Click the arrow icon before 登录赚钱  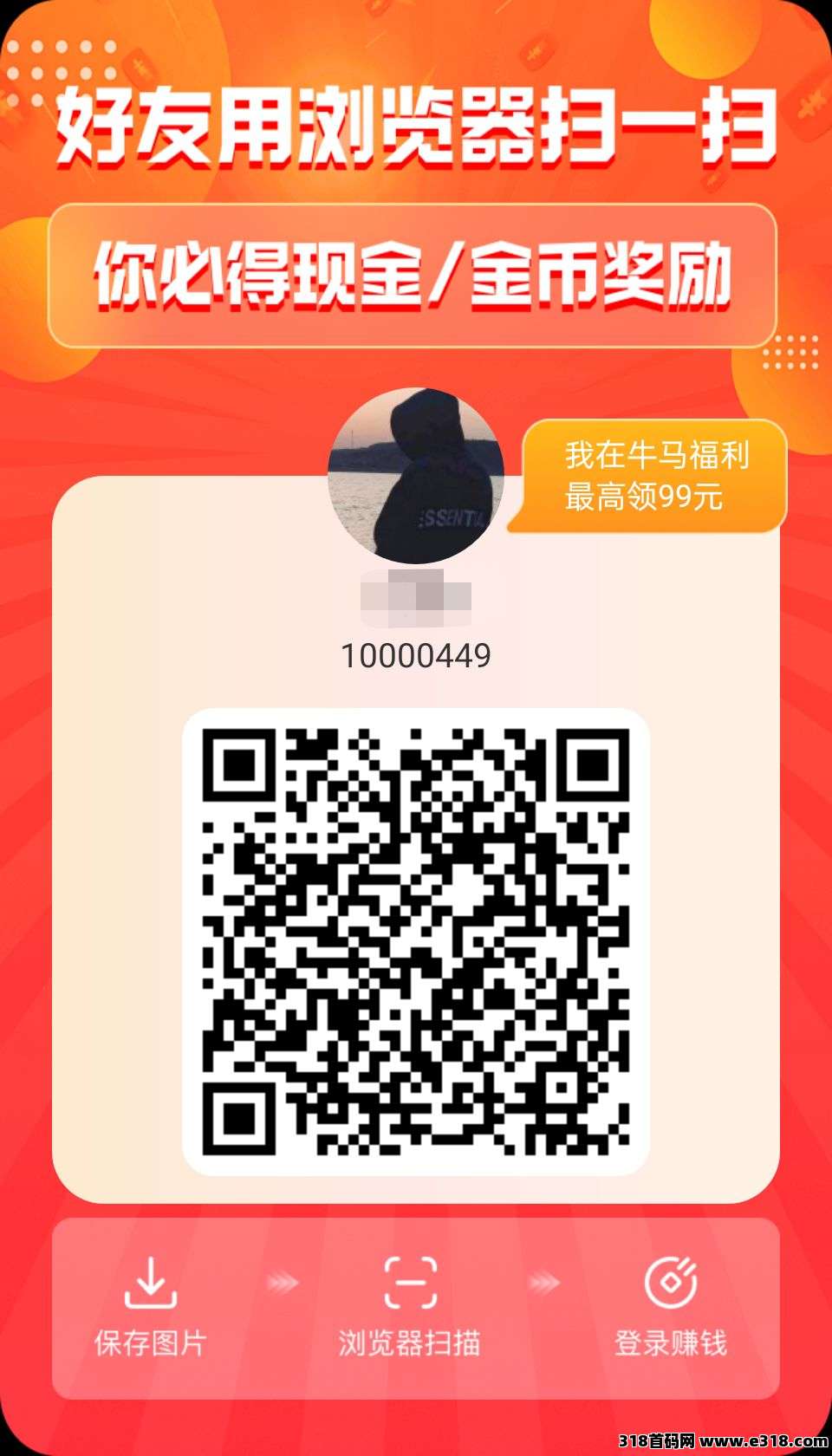[x=543, y=1283]
